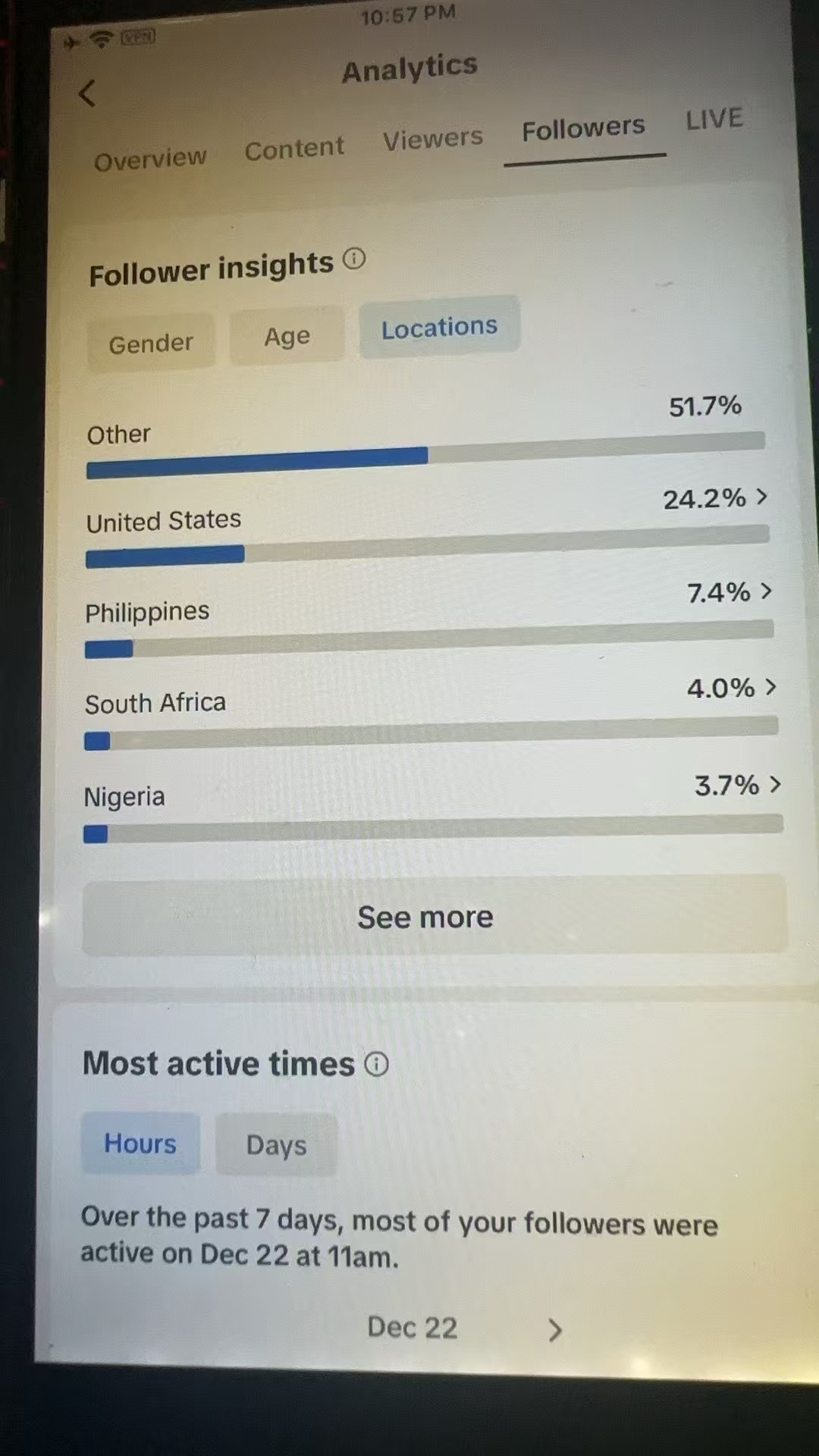The height and width of the screenshot is (1456, 819).
Task: Switch to the Overview tab
Action: point(150,159)
